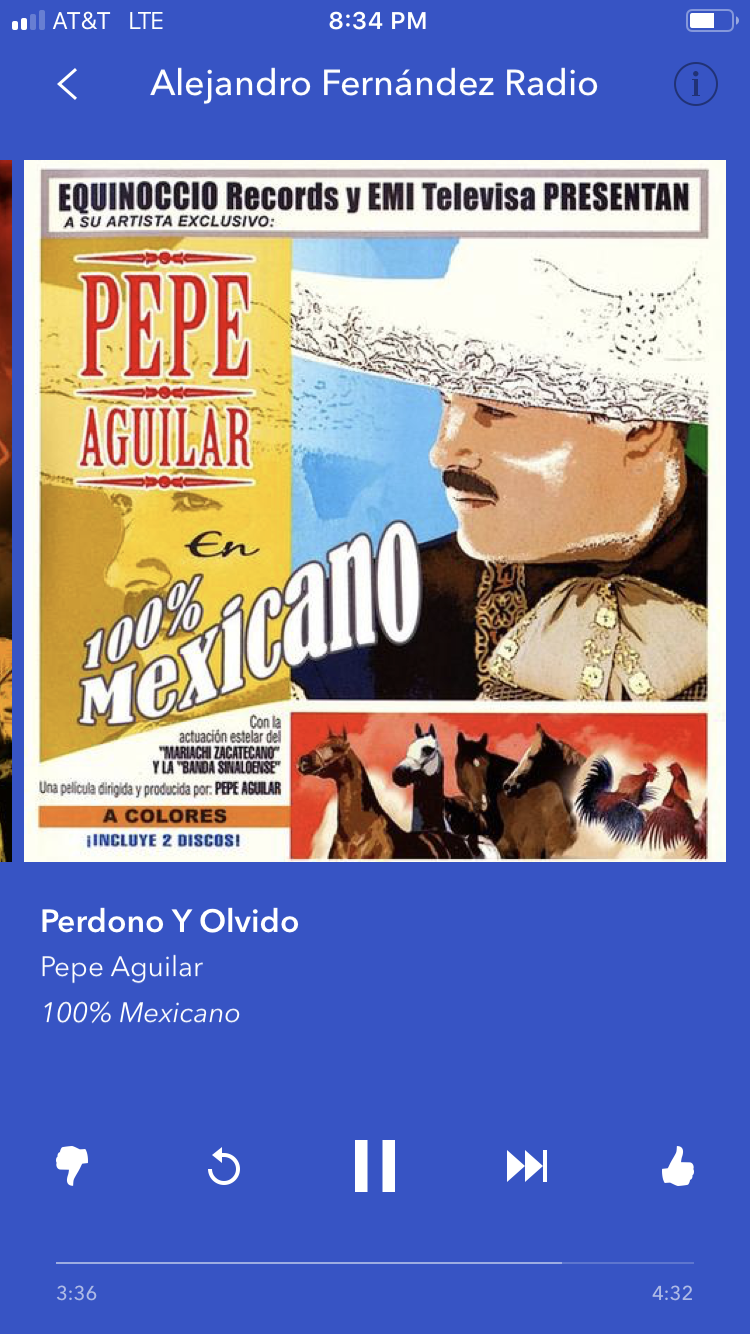Thumb up Perdono Y Olvido
Screen dimensions: 750x1334
coord(678,1166)
